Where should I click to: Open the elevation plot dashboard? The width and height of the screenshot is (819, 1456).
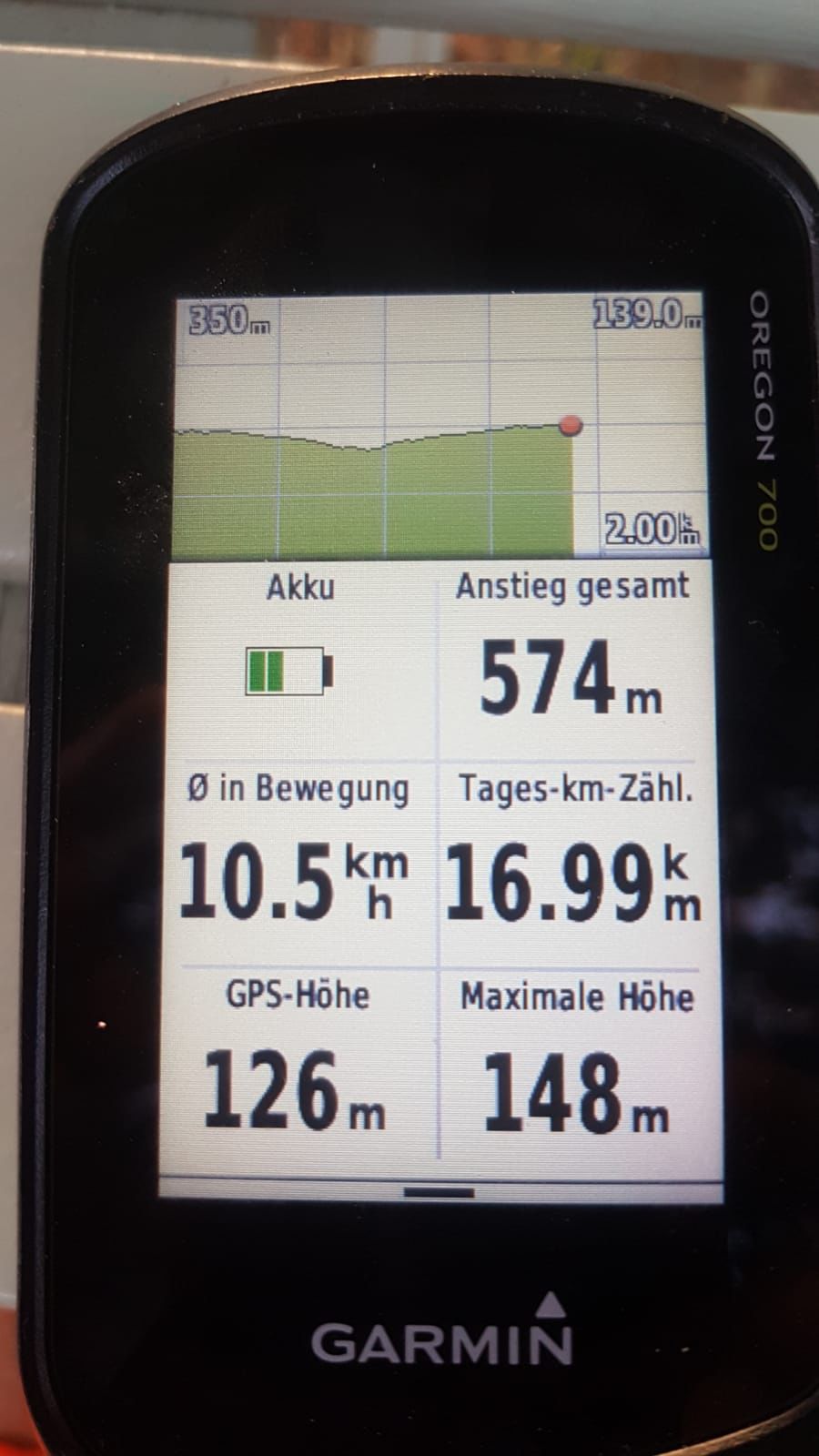(439, 425)
